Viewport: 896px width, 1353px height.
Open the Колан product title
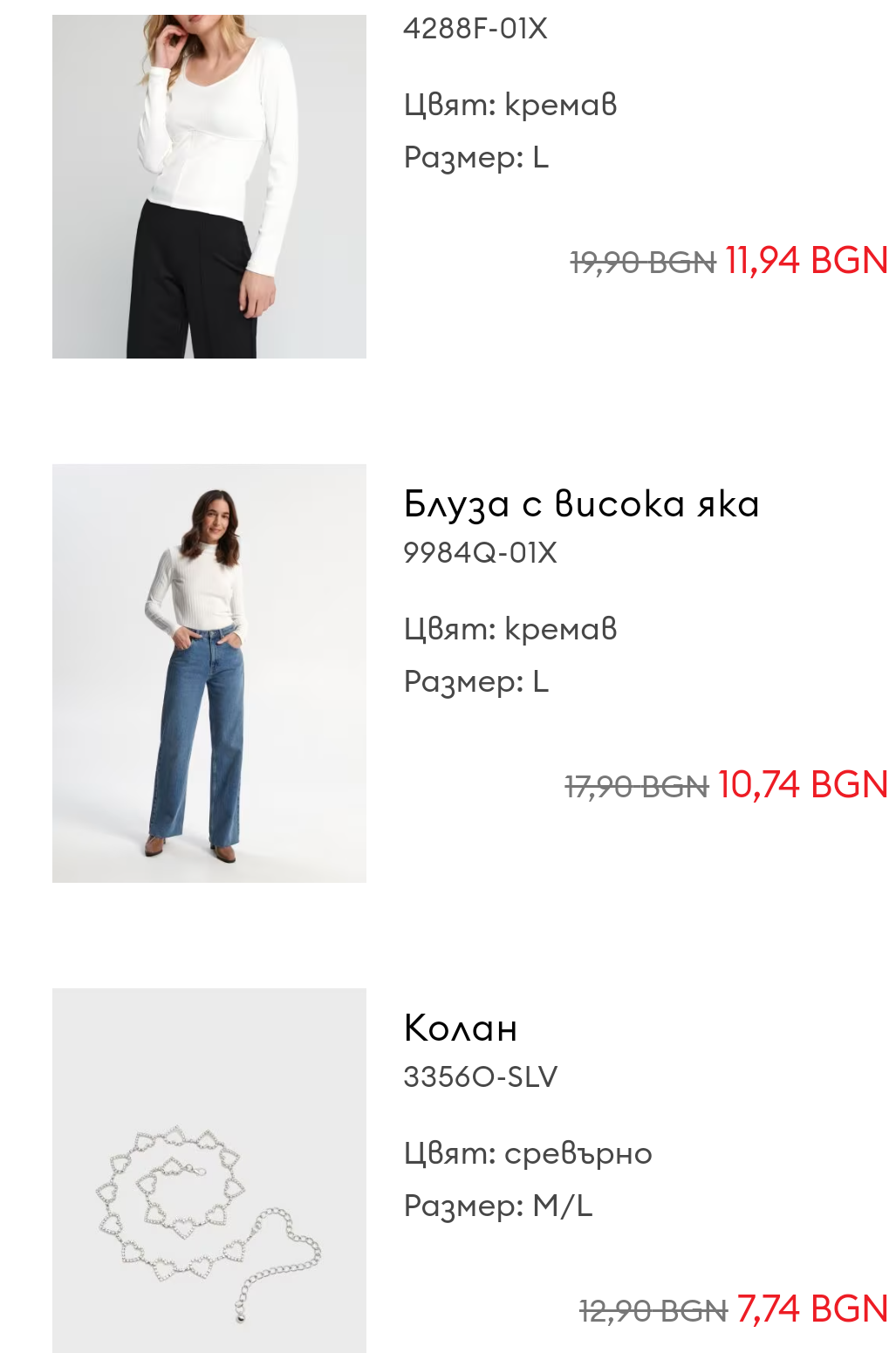[x=461, y=1028]
